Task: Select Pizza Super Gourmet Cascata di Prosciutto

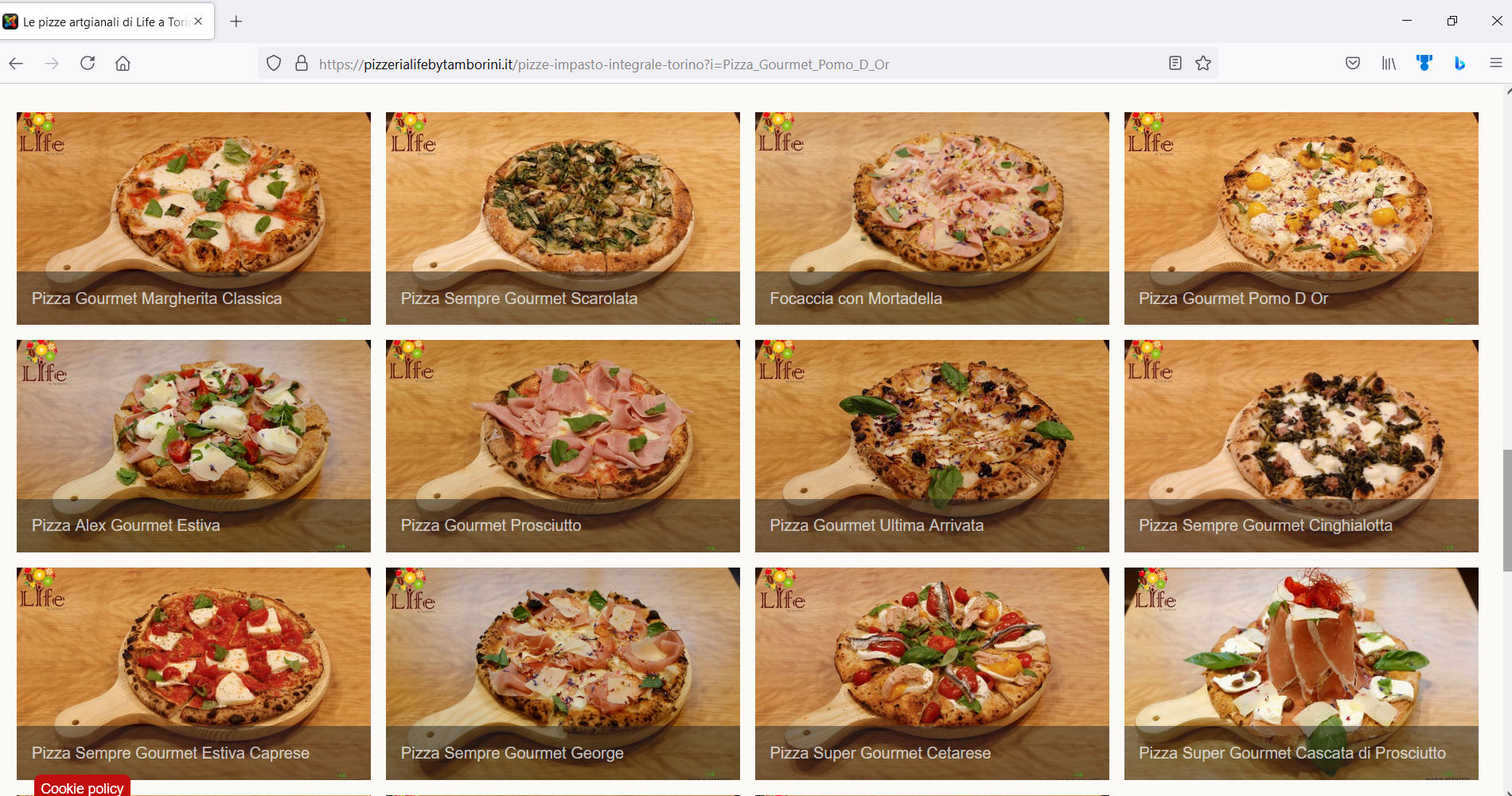Action: coord(1301,673)
